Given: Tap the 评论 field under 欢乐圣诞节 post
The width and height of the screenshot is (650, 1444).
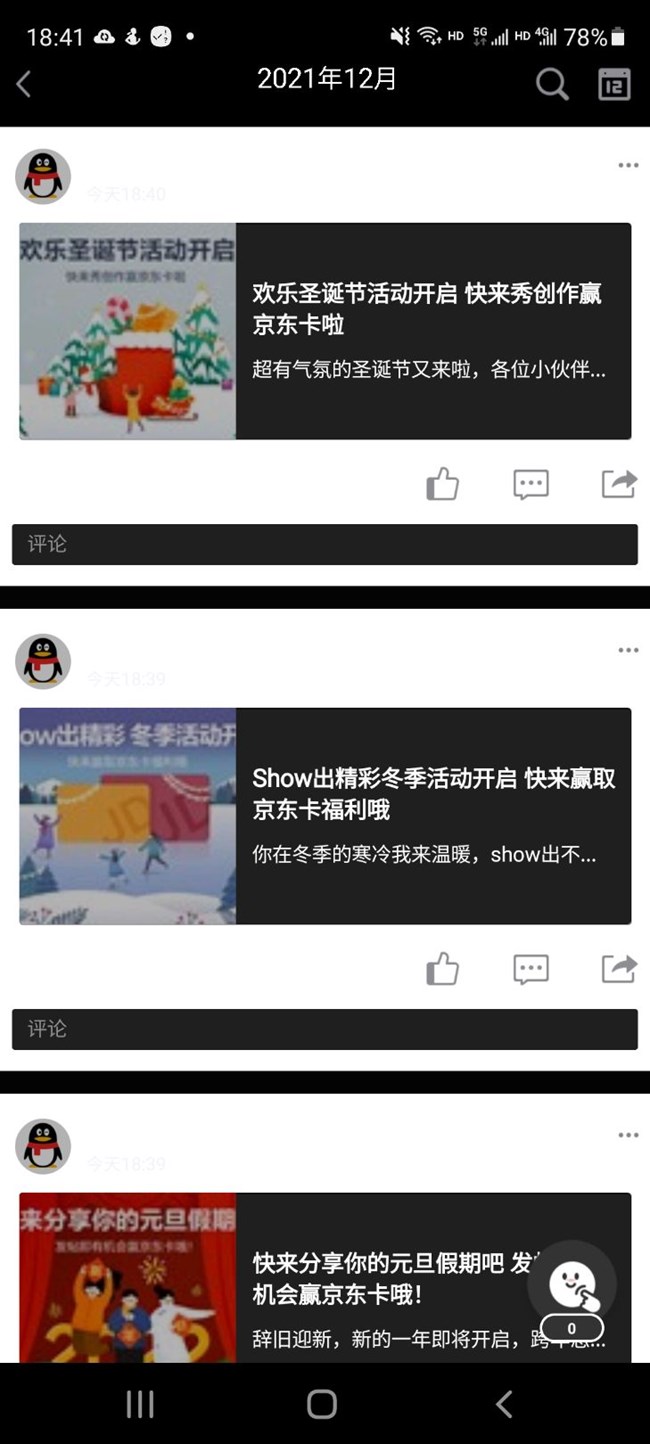Looking at the screenshot, I should 325,544.
